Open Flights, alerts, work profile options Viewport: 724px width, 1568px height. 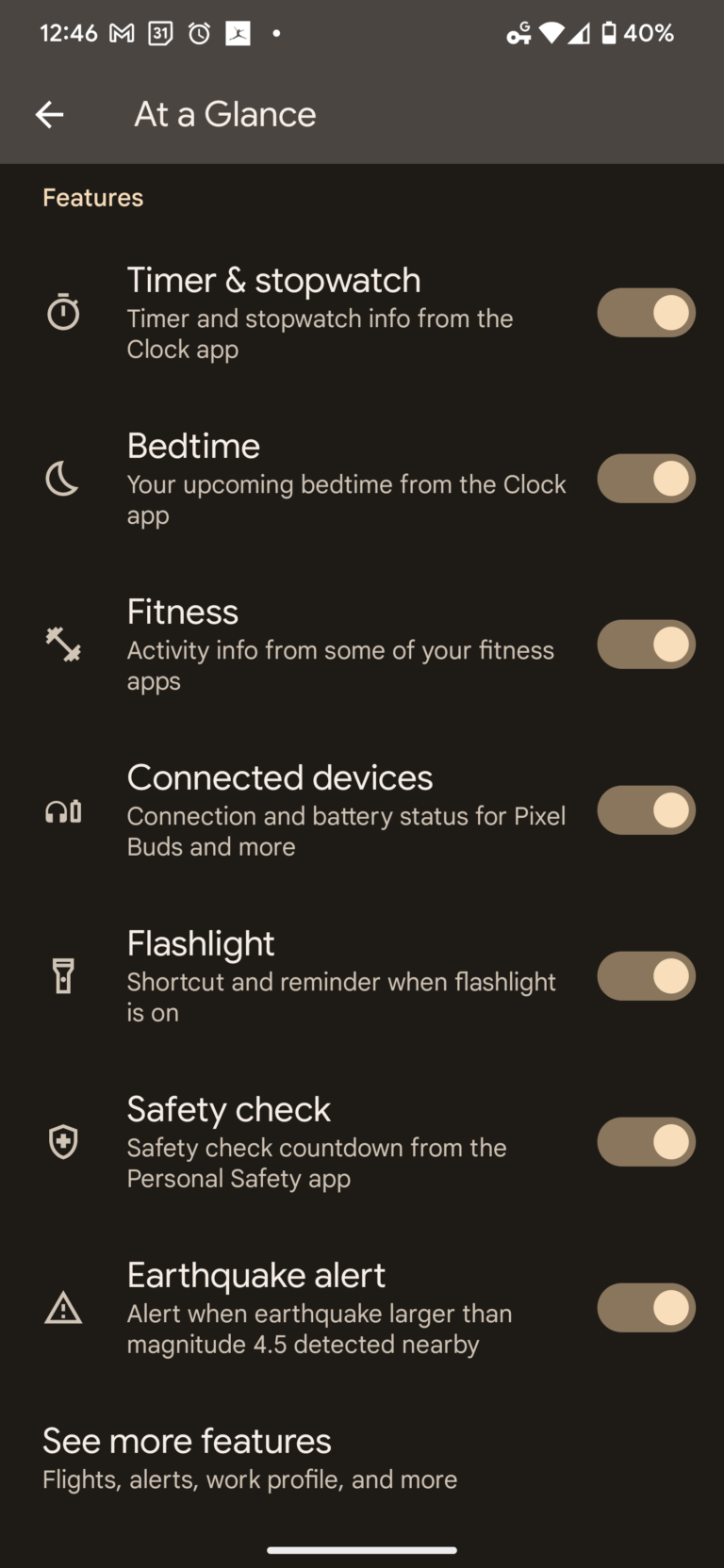[x=248, y=1479]
